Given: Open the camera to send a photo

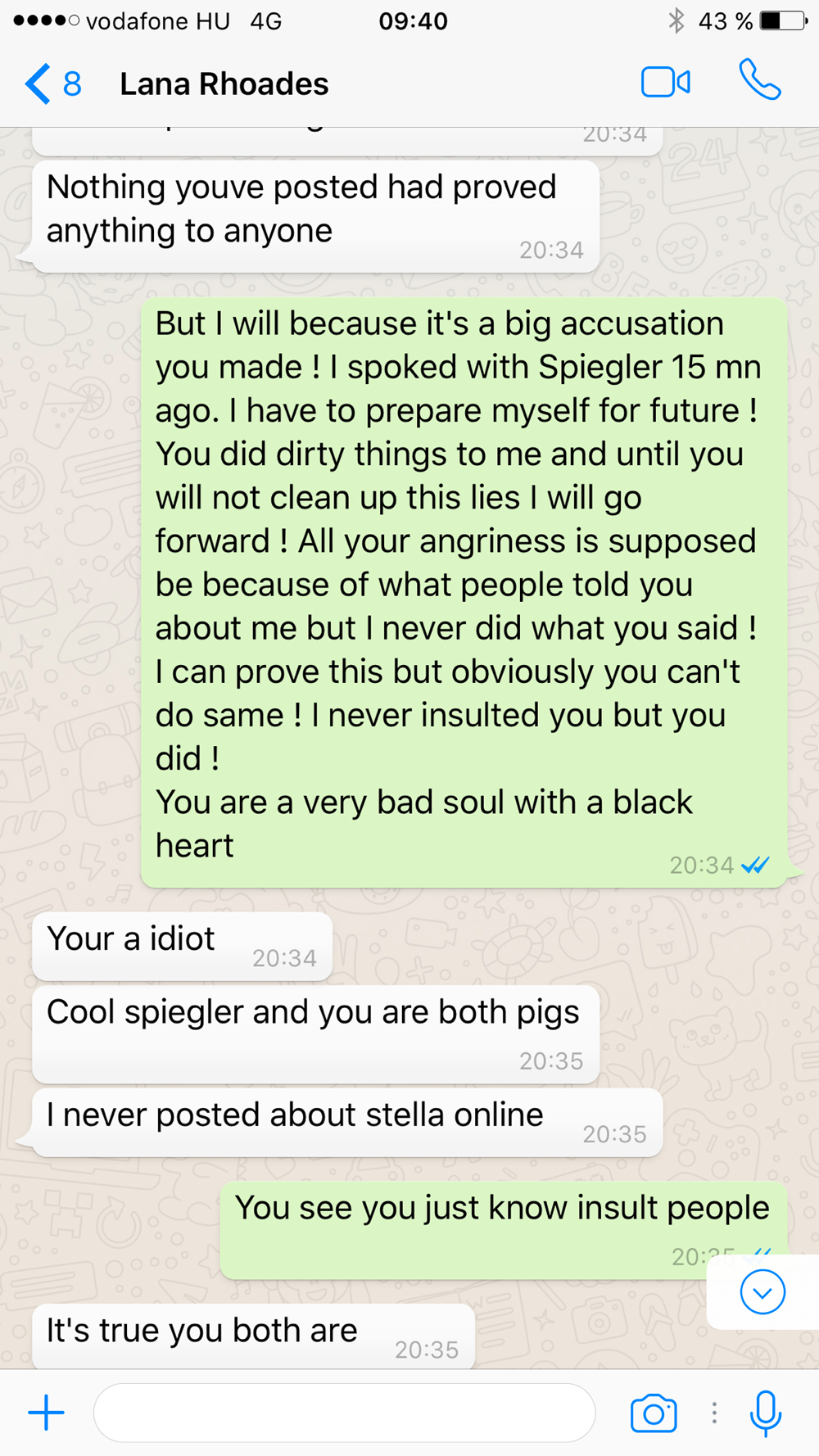Looking at the screenshot, I should click(x=653, y=1413).
